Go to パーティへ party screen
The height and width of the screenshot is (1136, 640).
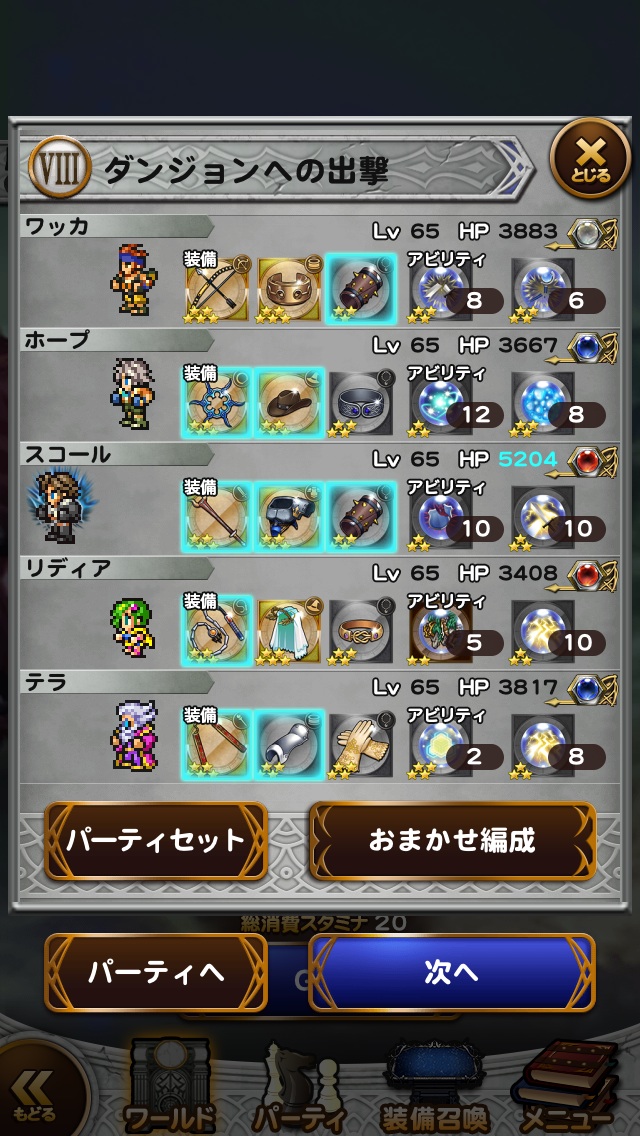tap(156, 972)
